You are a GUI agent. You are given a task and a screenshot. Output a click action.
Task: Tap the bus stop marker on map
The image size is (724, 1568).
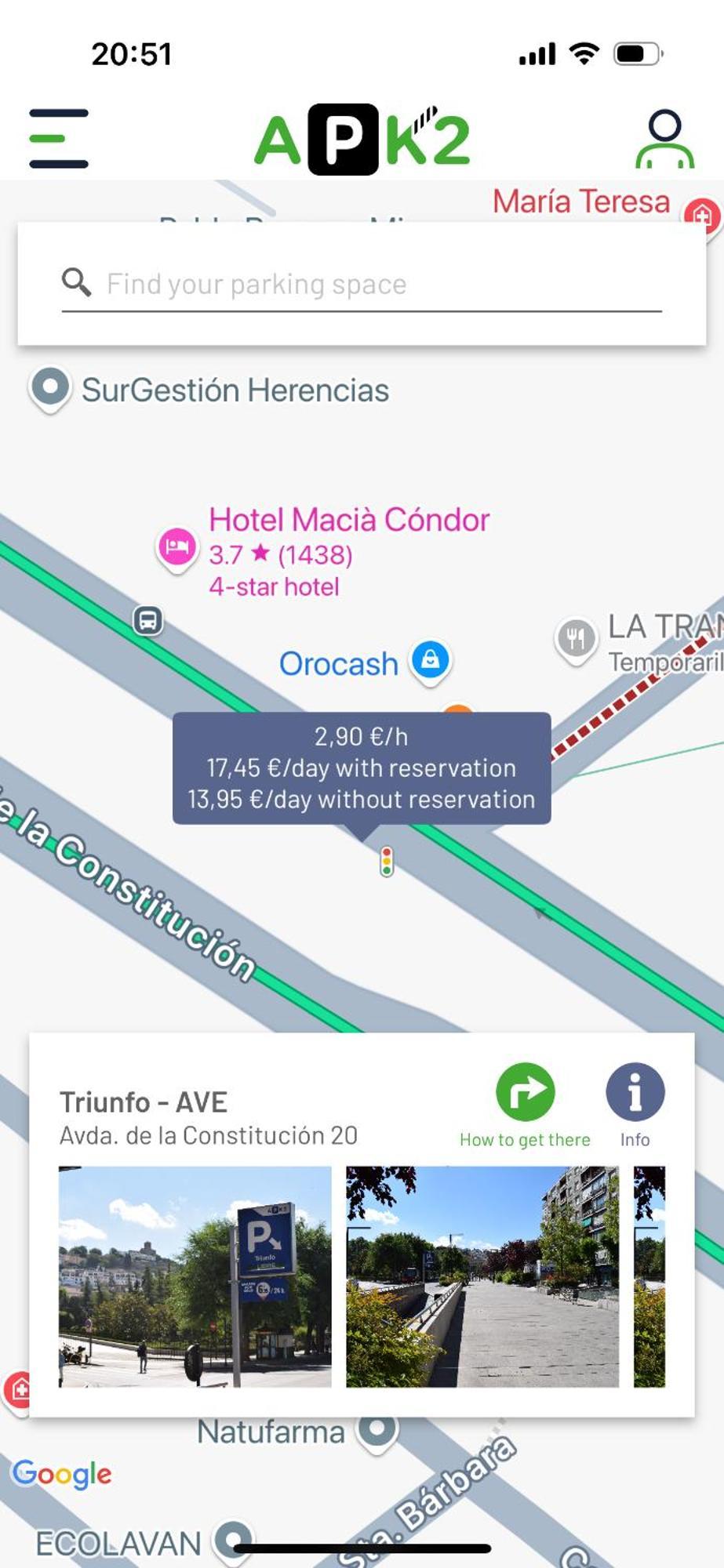(147, 621)
